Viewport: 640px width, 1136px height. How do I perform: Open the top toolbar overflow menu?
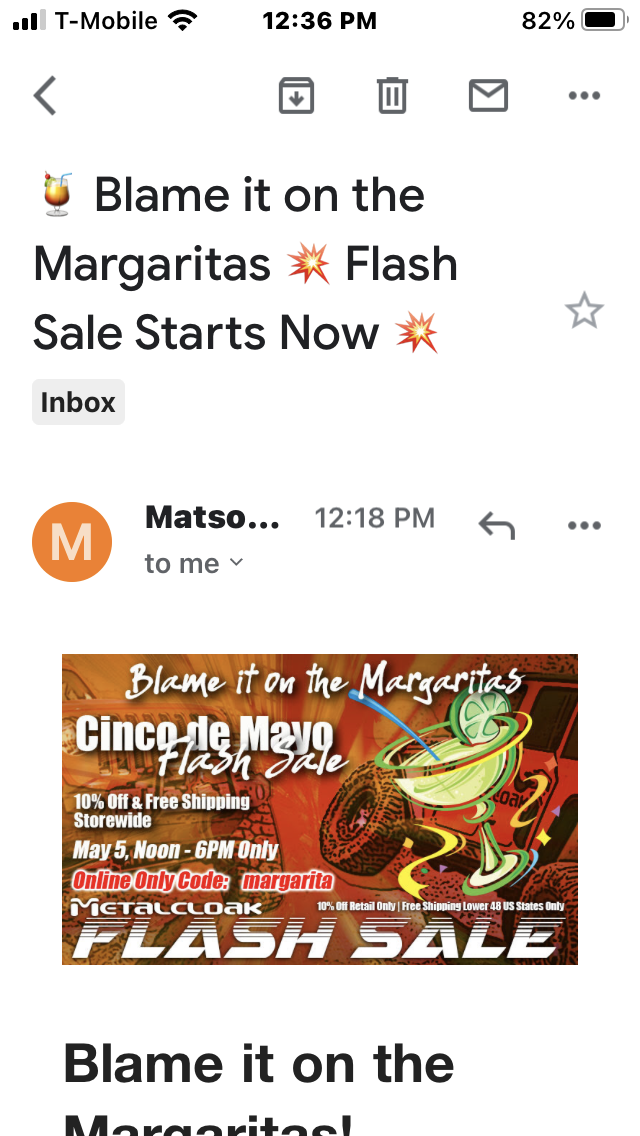point(584,96)
